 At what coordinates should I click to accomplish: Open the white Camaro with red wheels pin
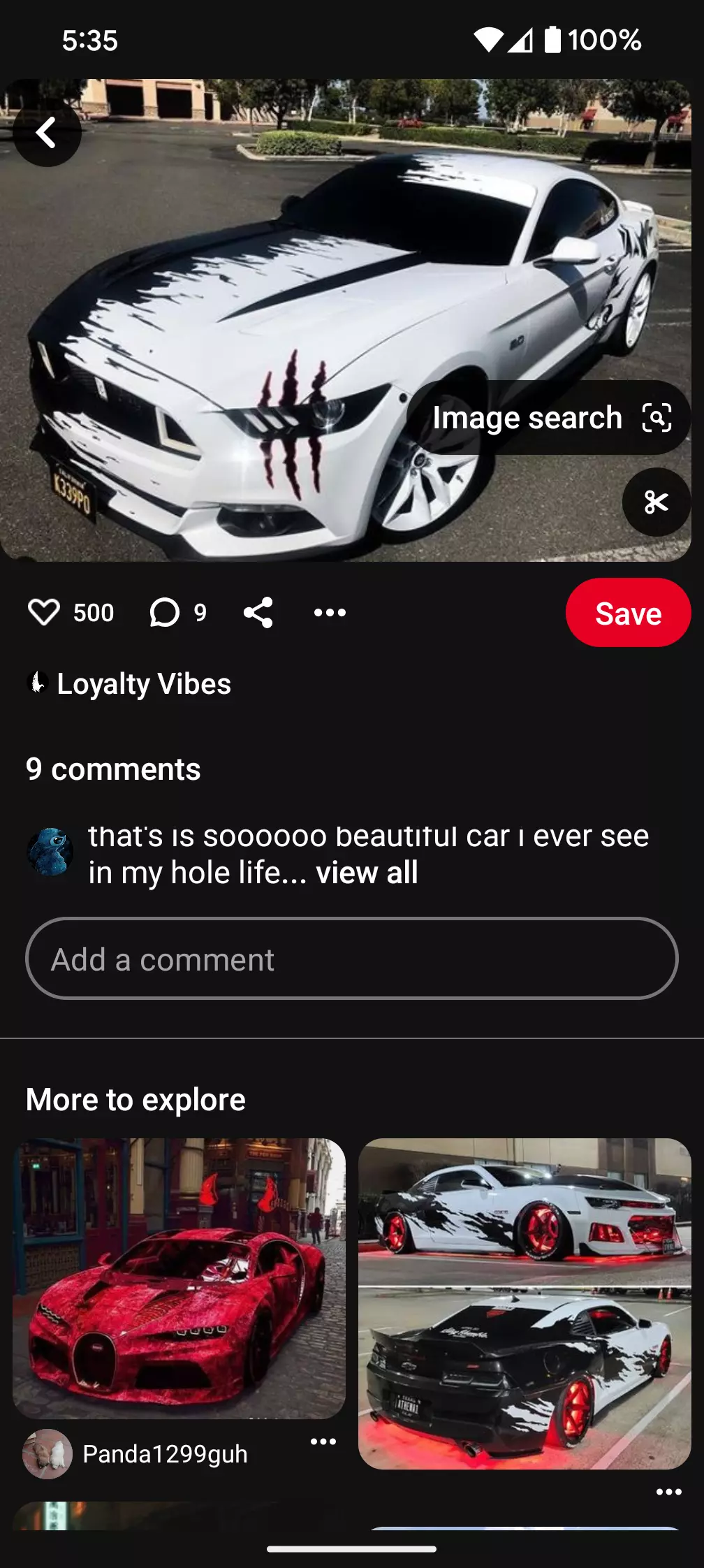point(525,1302)
